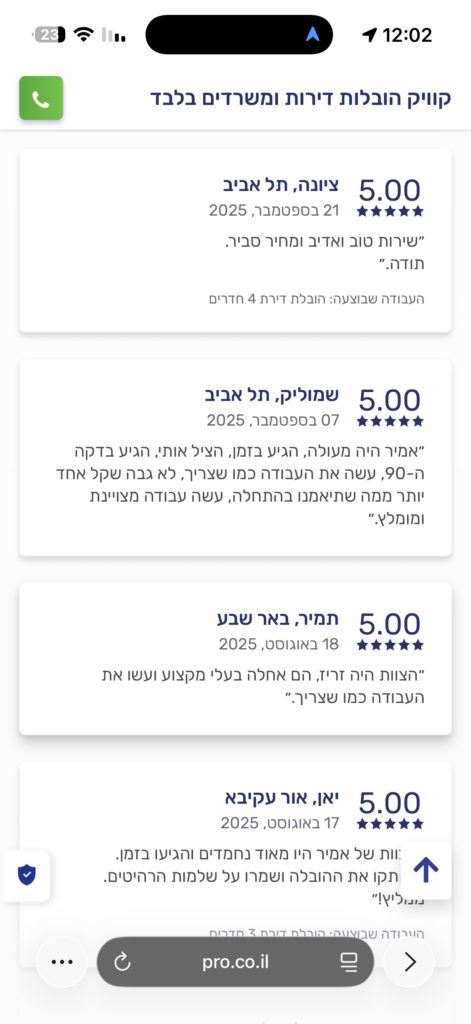Go forward with the browser arrow
The width and height of the screenshot is (471, 1024).
409,962
